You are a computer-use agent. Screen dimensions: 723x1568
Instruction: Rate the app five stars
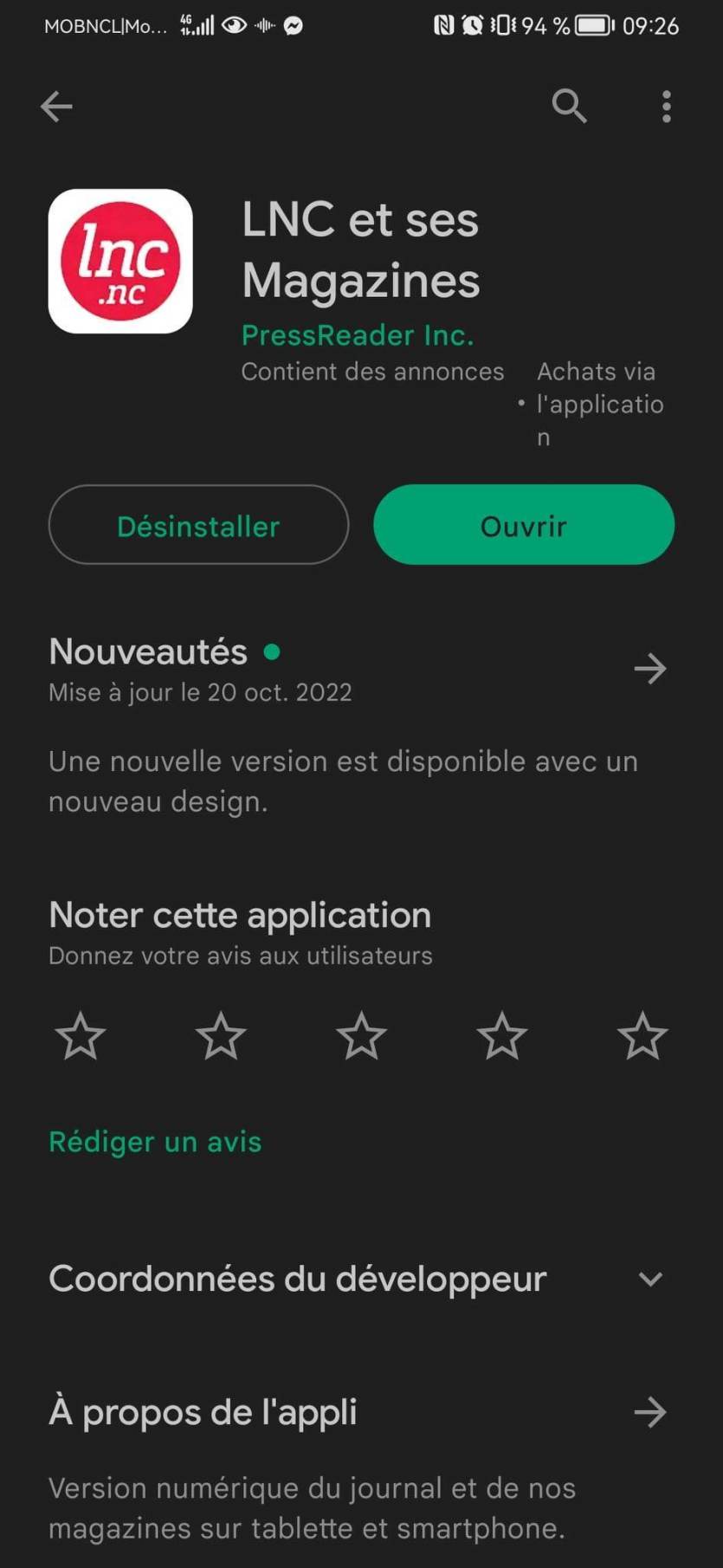(x=642, y=1036)
